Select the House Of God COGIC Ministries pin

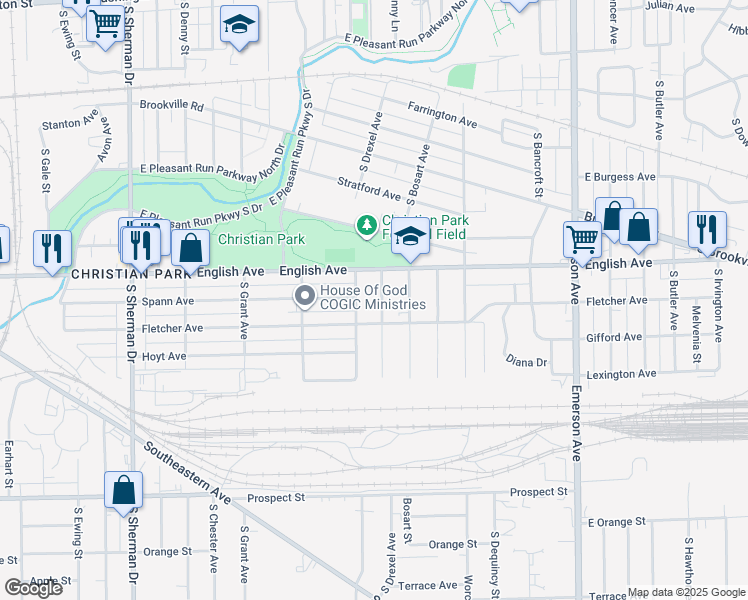point(304,296)
